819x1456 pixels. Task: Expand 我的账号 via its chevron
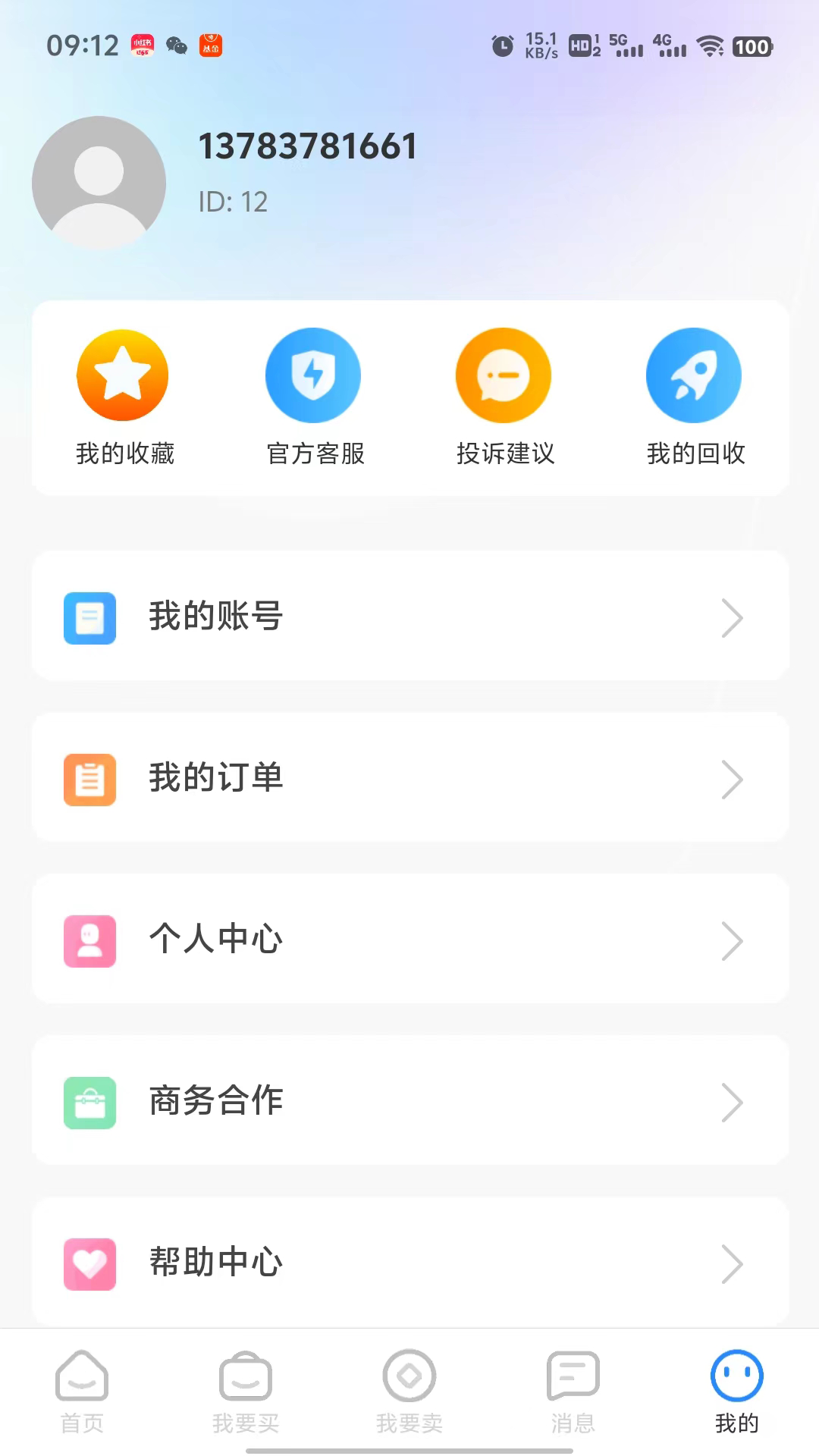(732, 618)
